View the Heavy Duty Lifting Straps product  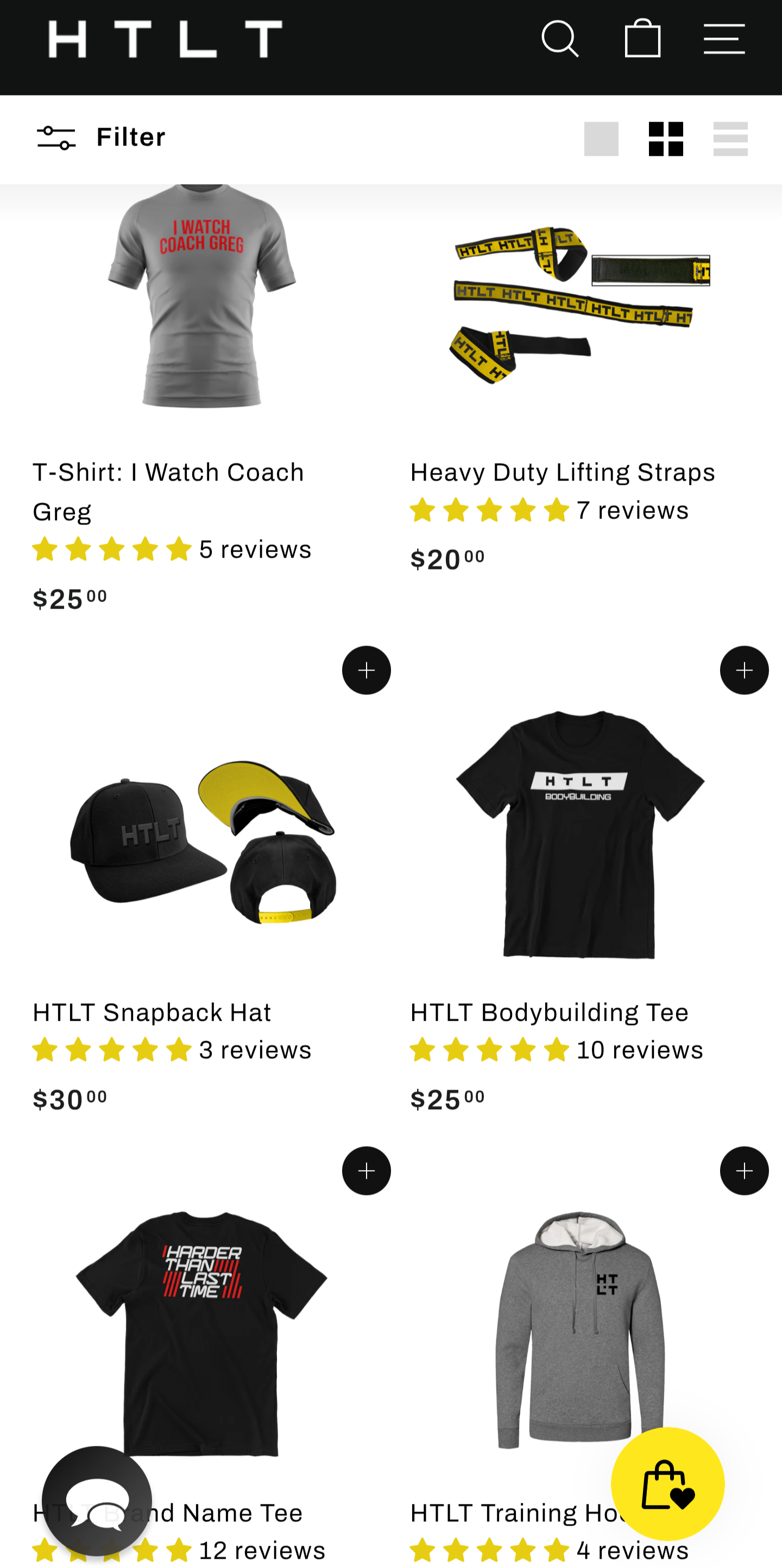pyautogui.click(x=563, y=472)
